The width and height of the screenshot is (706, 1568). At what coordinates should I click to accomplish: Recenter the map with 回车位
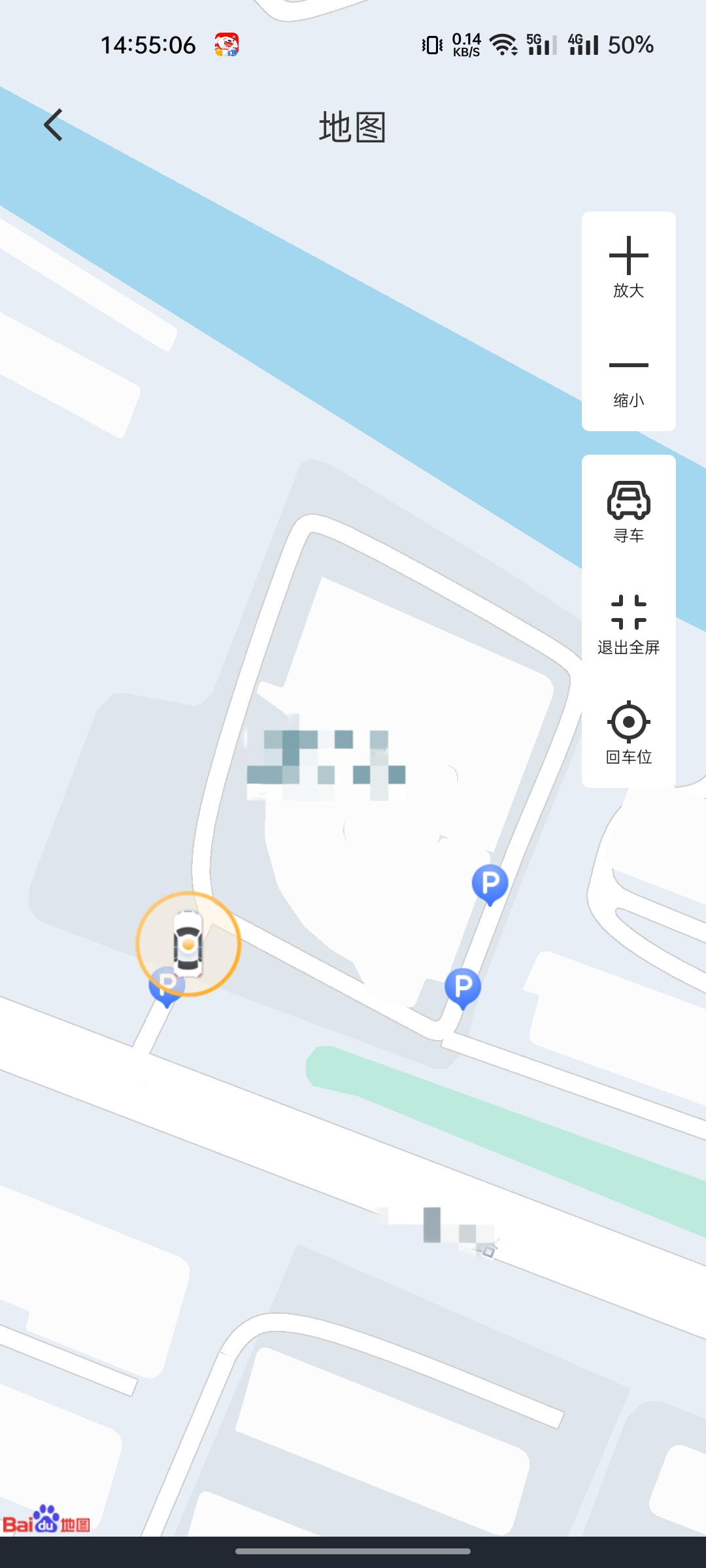(628, 732)
